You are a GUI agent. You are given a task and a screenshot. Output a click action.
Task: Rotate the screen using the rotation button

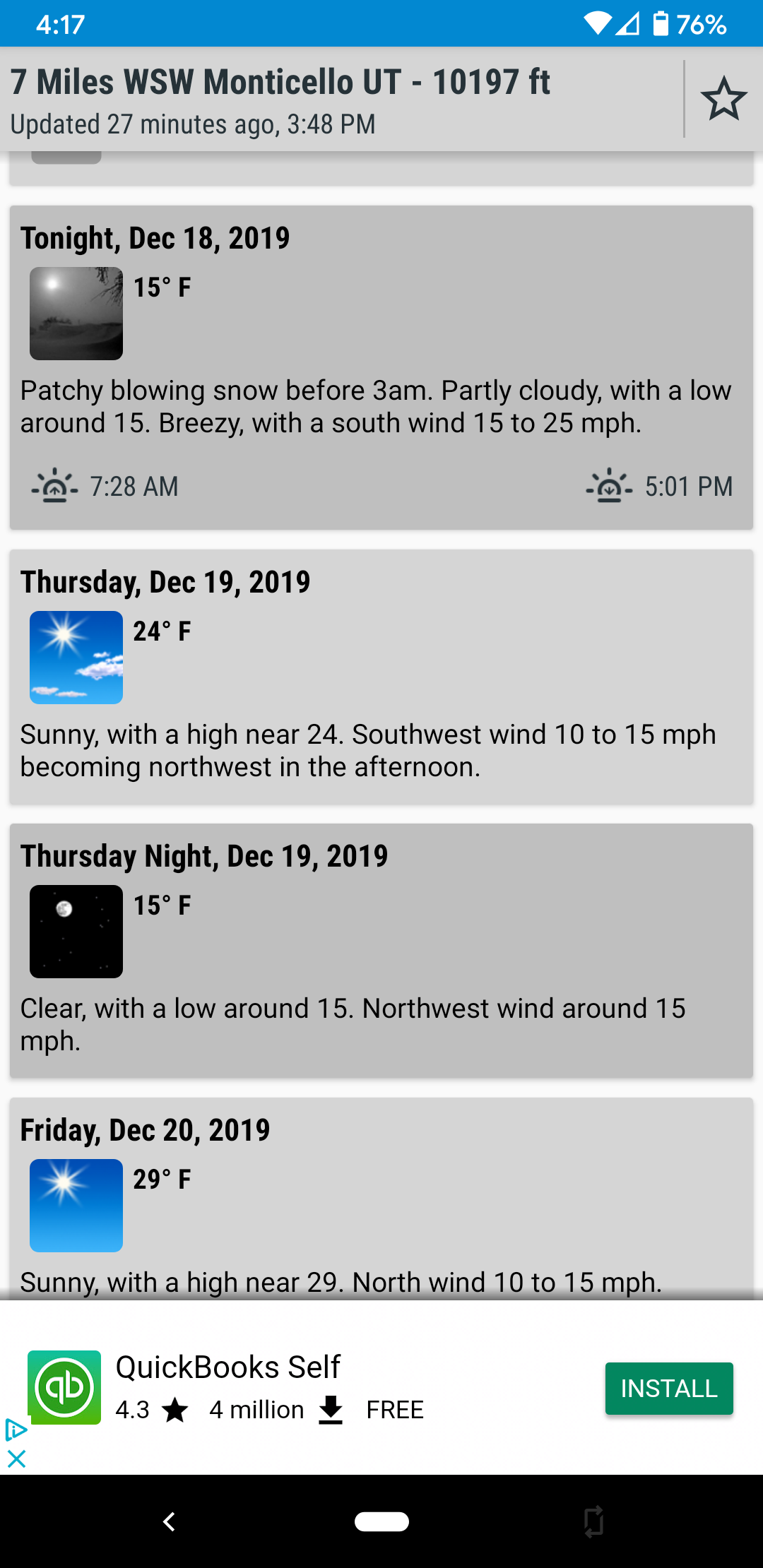coord(593,1521)
